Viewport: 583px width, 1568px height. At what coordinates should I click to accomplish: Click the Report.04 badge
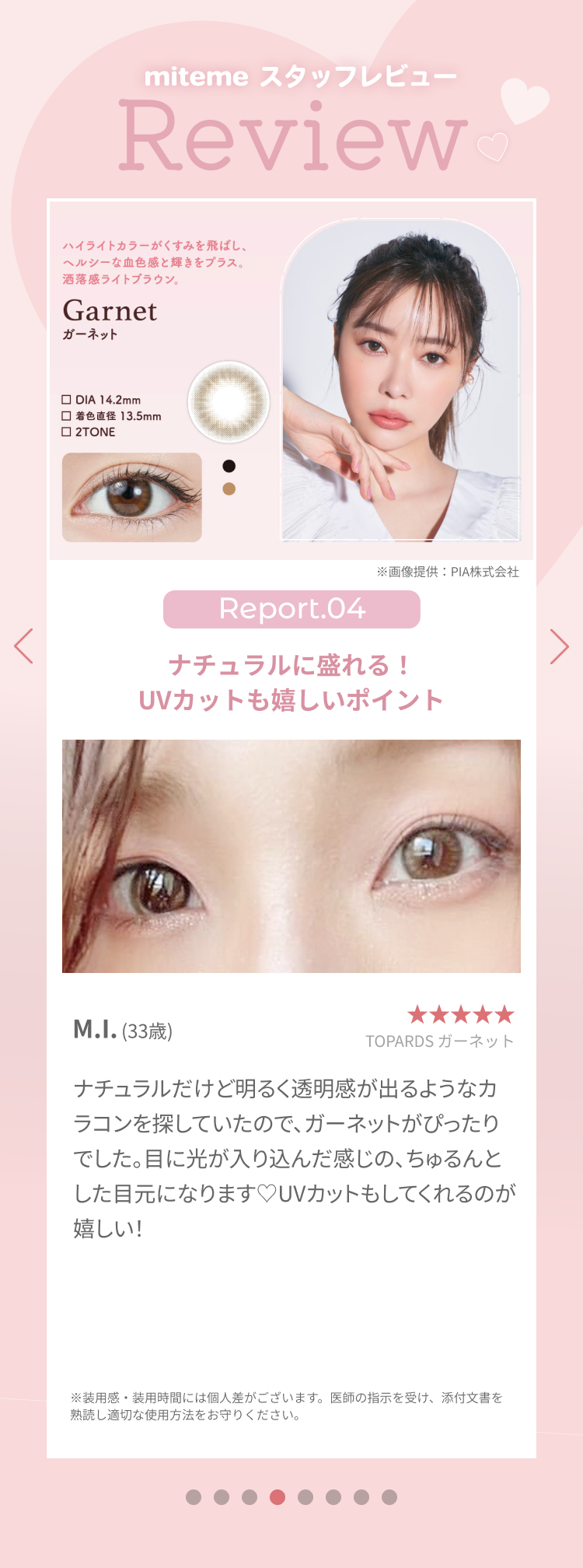coord(291,611)
